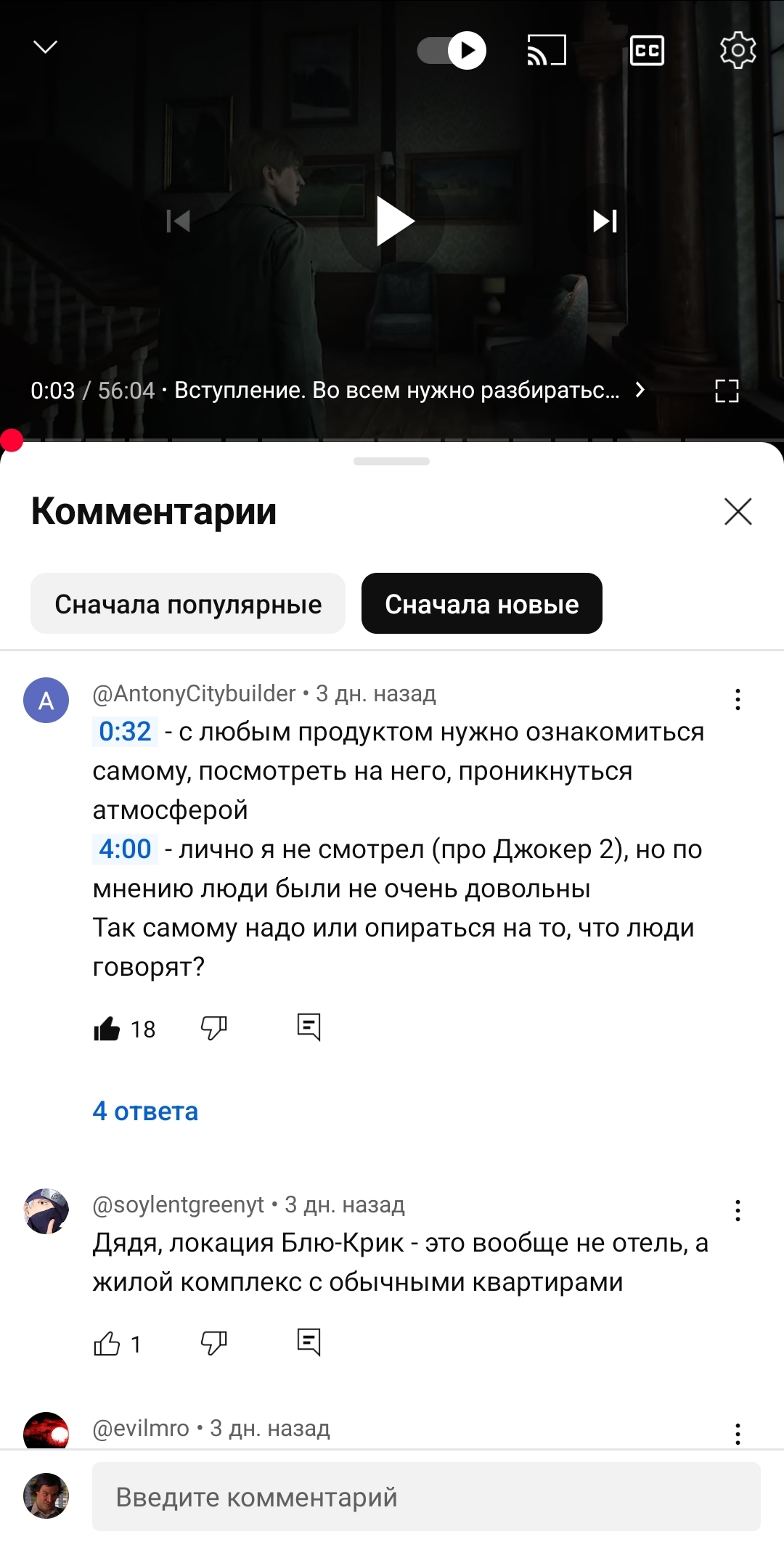The height and width of the screenshot is (1542, 784).
Task: Skip to the next video
Action: 605,221
